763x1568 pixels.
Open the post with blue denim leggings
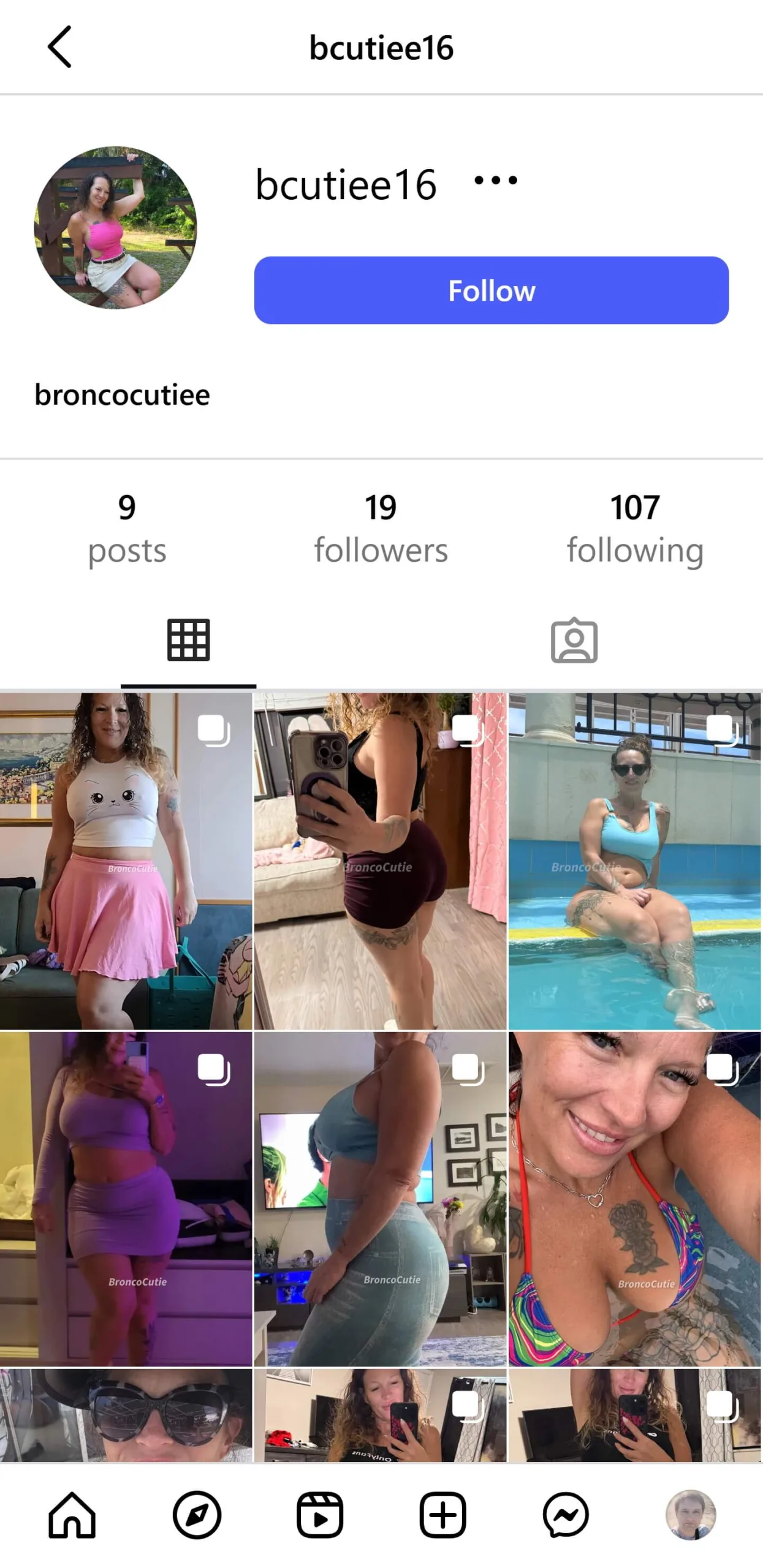click(380, 1199)
